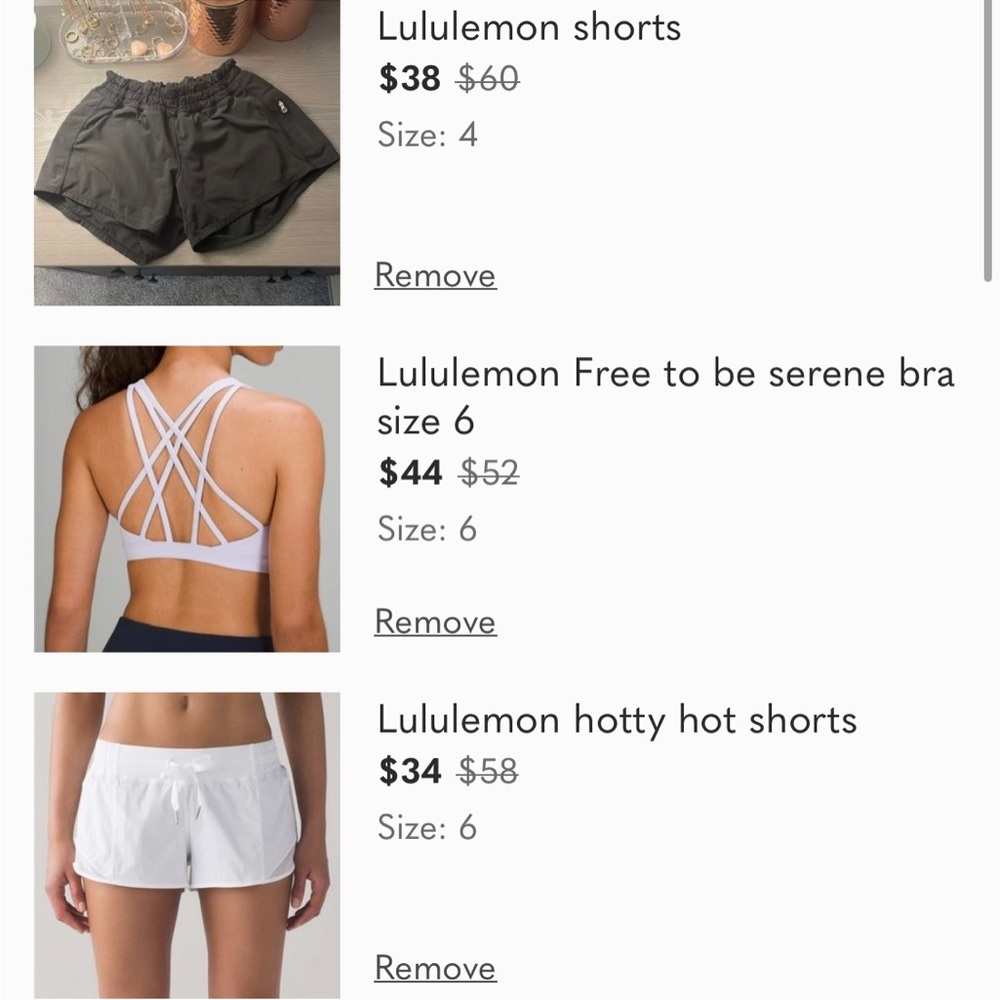The image size is (1000, 1000).
Task: Open the black Lululemon shorts photo
Action: pos(187,152)
